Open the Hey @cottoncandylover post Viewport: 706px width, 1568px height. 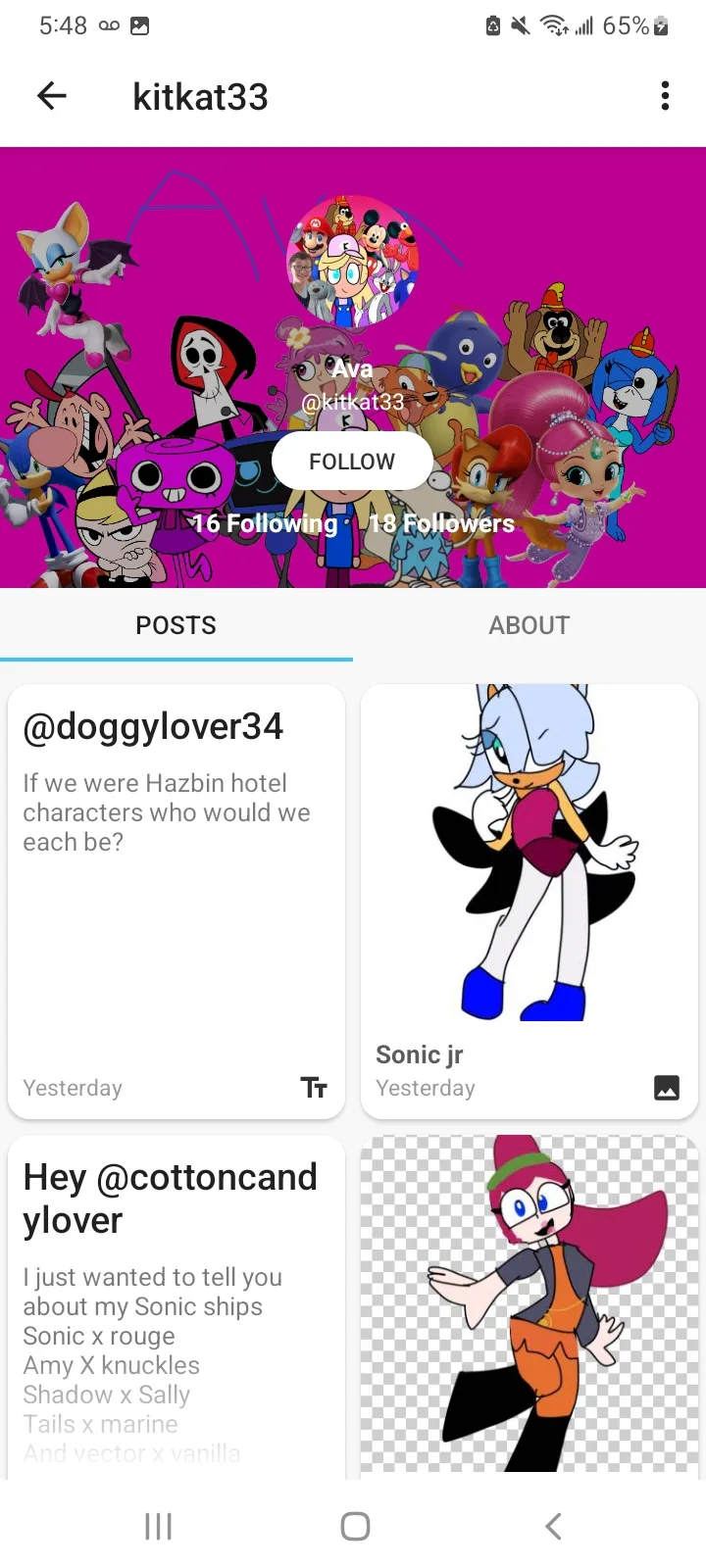(176, 1303)
